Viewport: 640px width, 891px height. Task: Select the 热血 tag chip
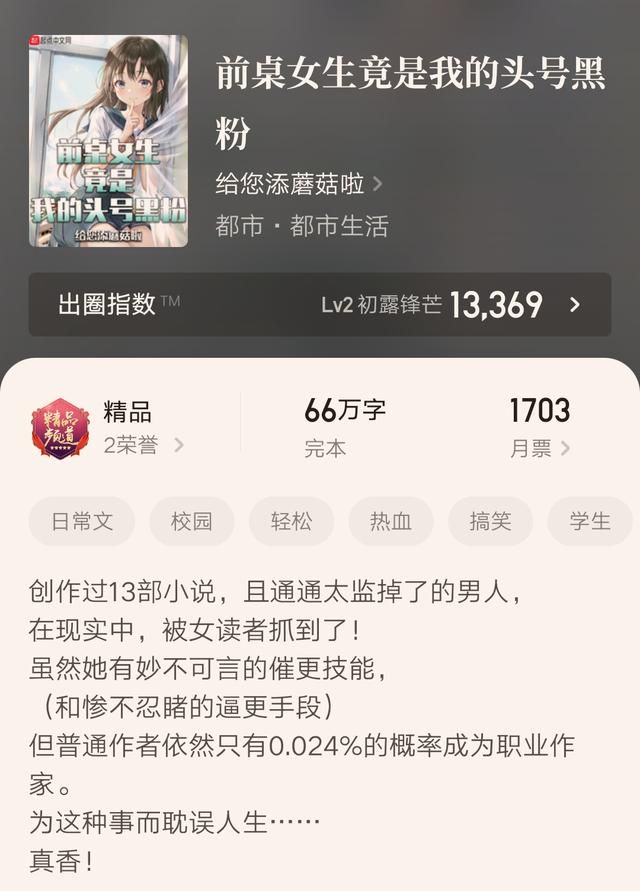pyautogui.click(x=390, y=522)
